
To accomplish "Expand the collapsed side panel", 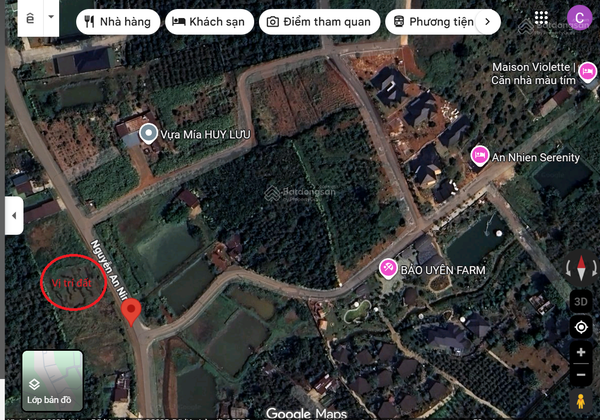I will pyautogui.click(x=14, y=215).
